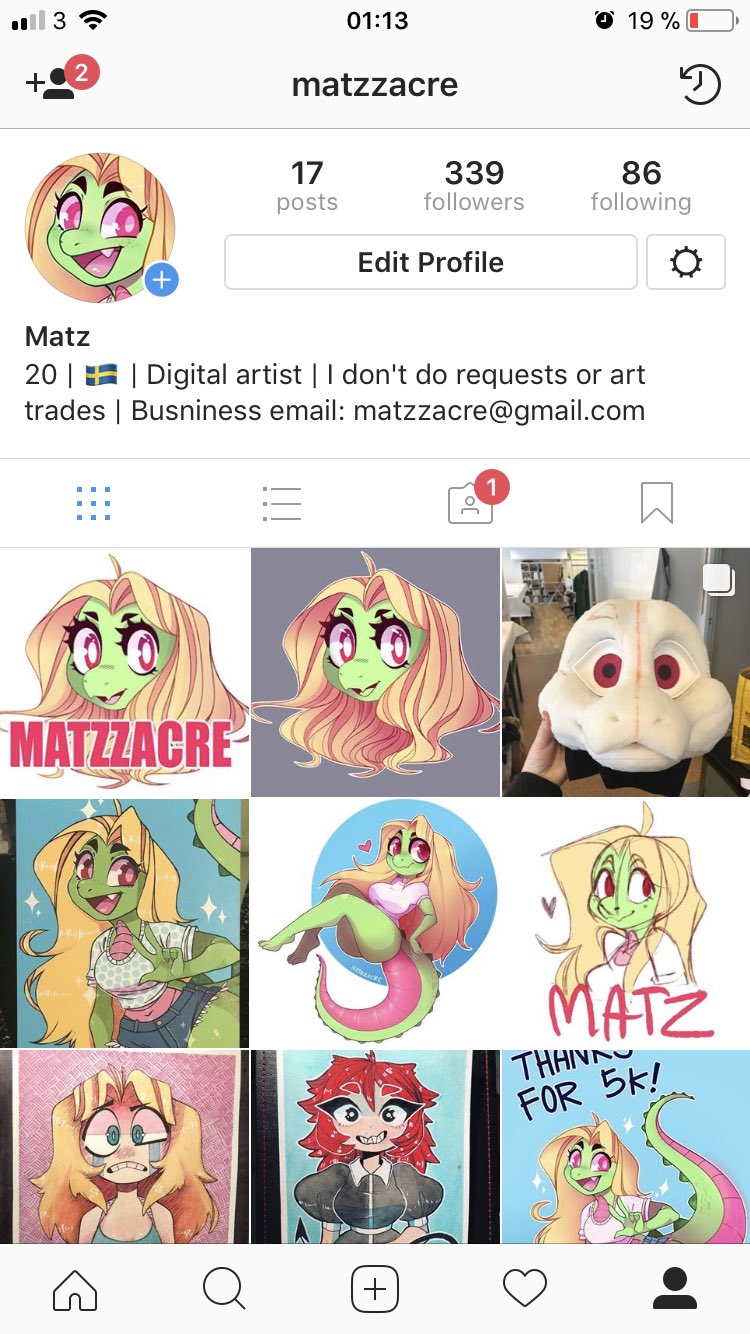
Task: Open the search and explore tab
Action: (x=224, y=1288)
